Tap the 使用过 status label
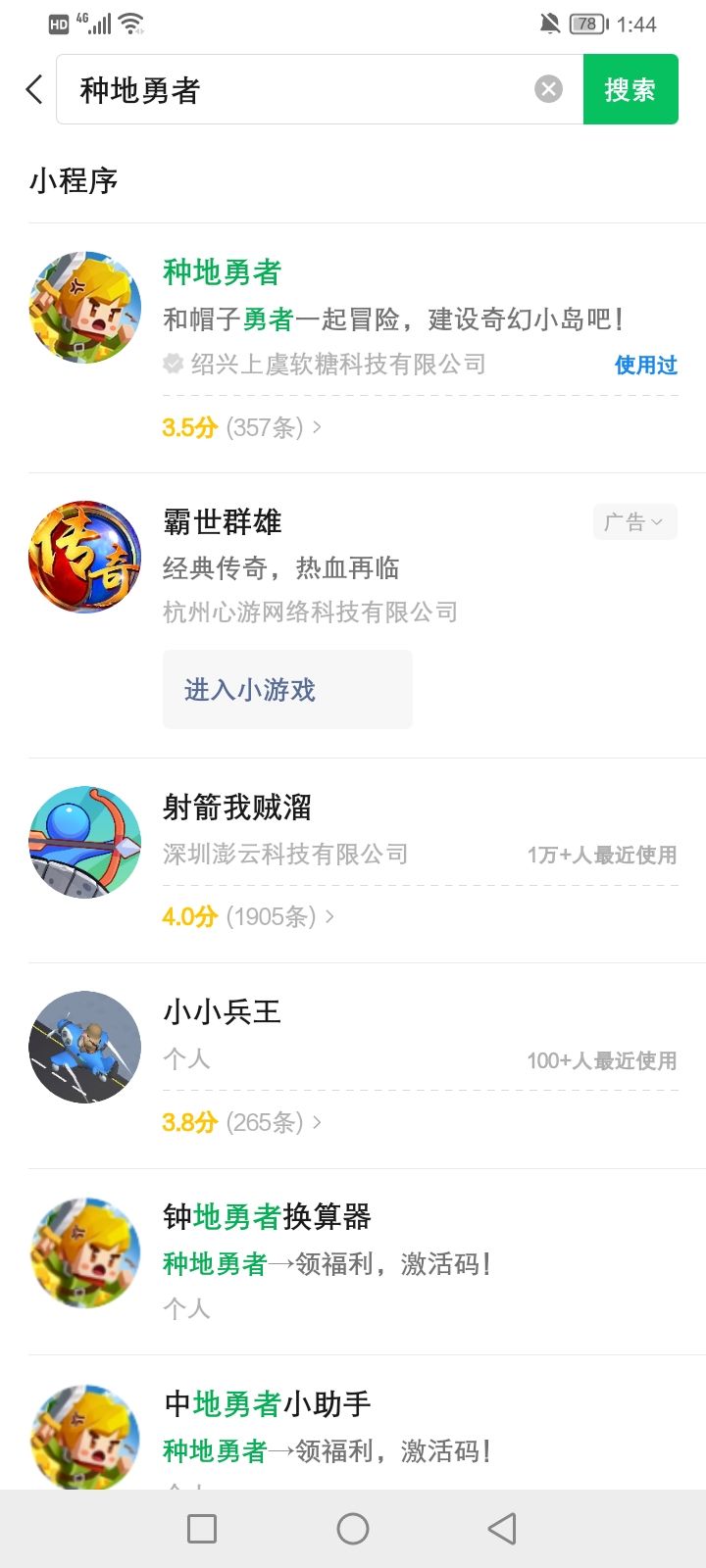The height and width of the screenshot is (1568, 706). [x=645, y=365]
